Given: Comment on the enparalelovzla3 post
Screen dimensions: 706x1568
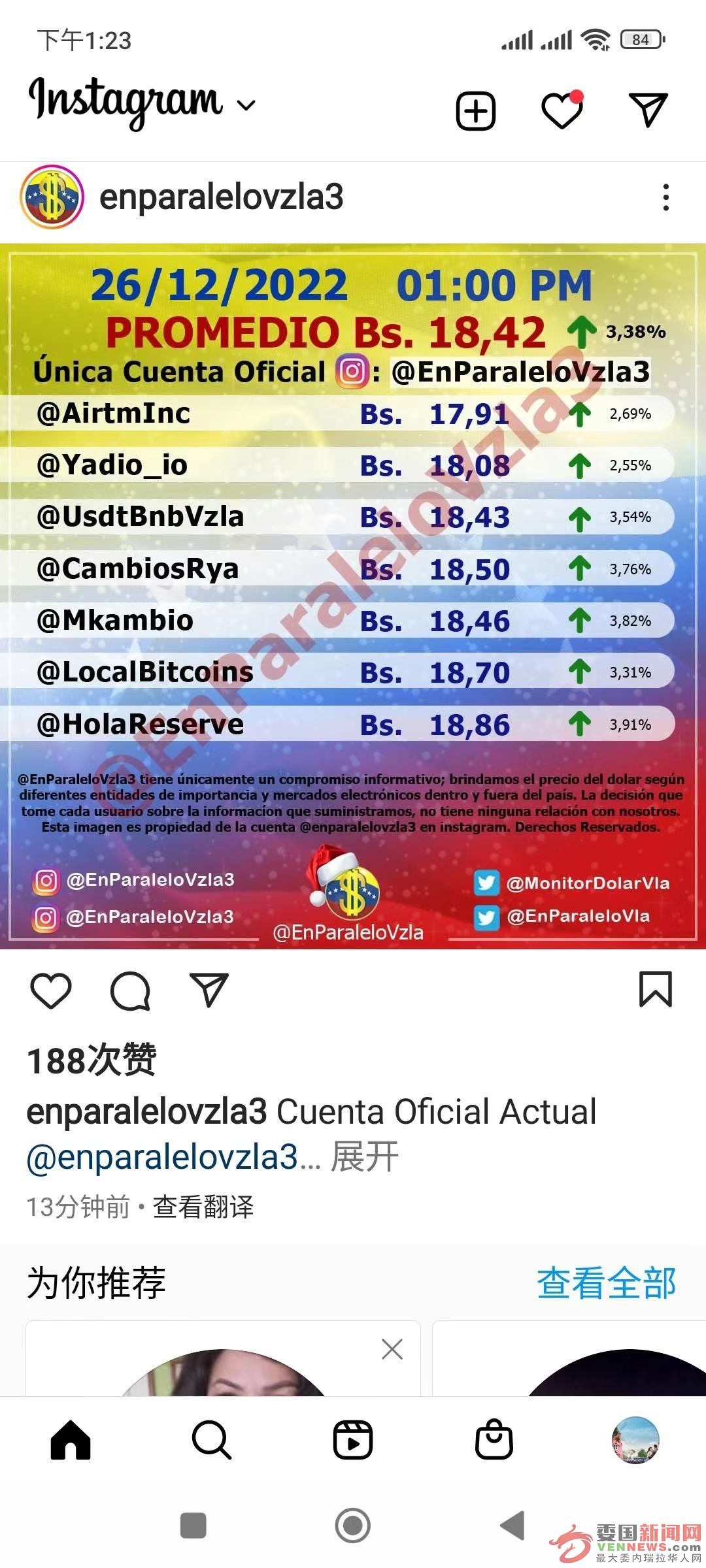Looking at the screenshot, I should (130, 990).
